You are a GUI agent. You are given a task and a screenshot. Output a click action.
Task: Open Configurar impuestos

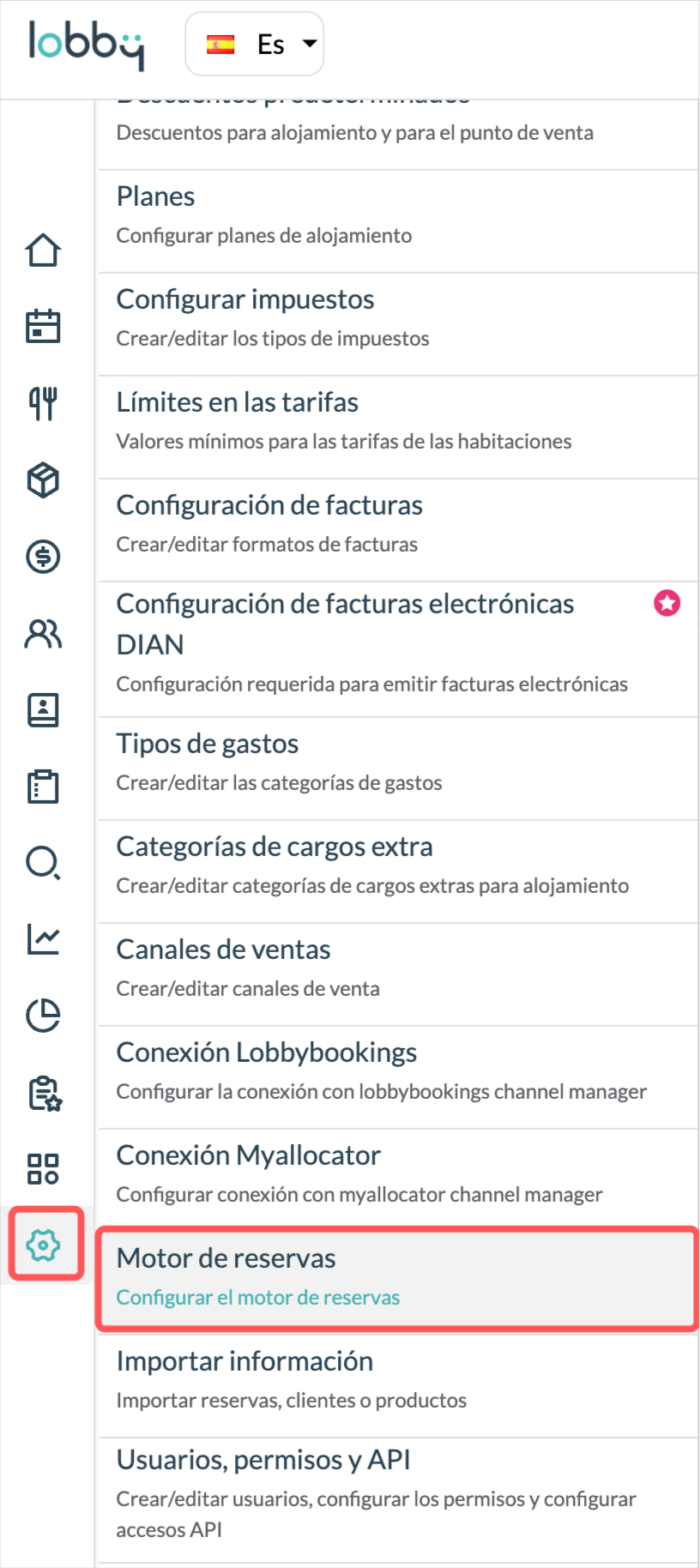coord(398,324)
